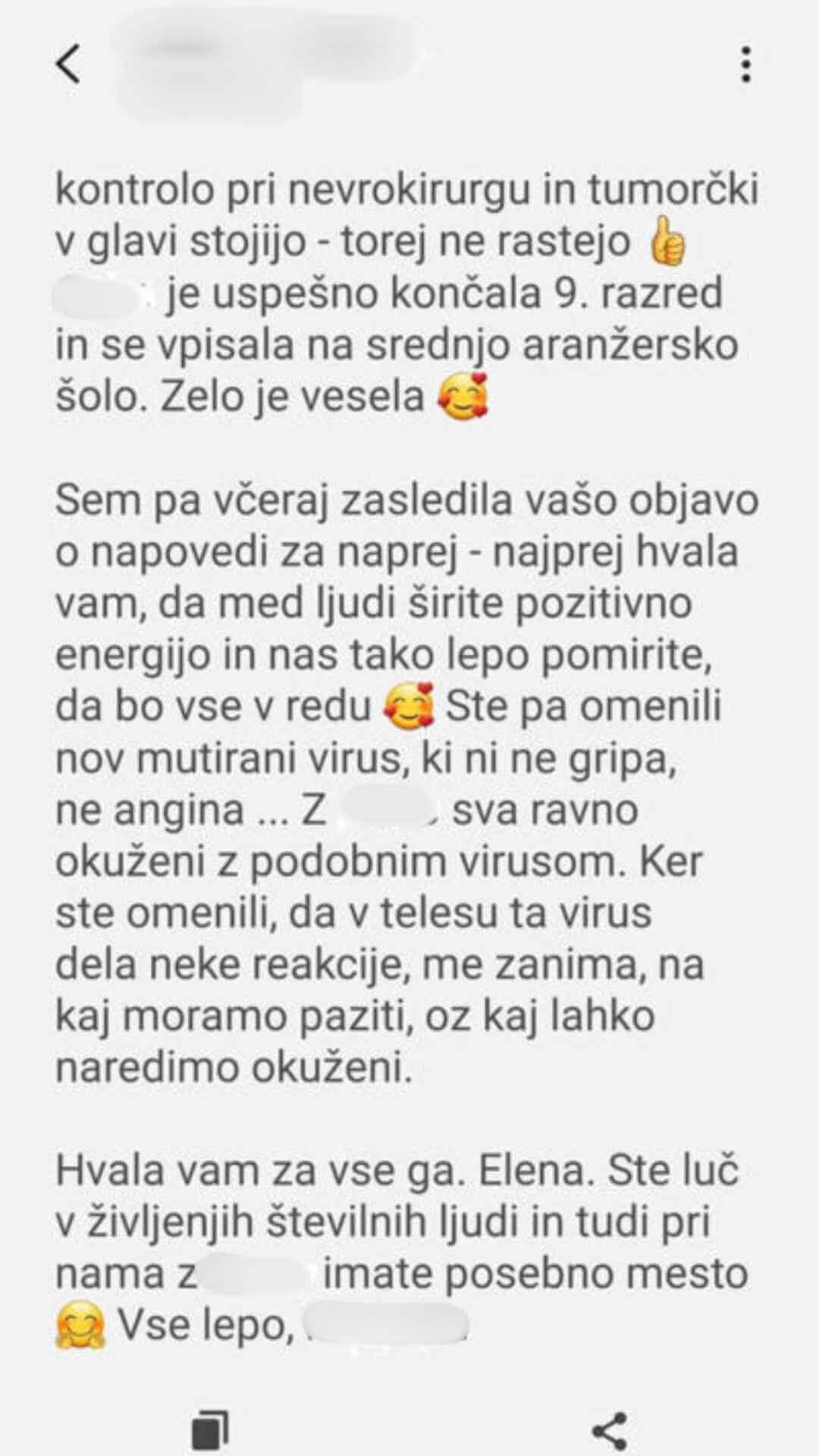Open the three-dot overflow menu
This screenshot has height=1456, width=819.
[746, 64]
